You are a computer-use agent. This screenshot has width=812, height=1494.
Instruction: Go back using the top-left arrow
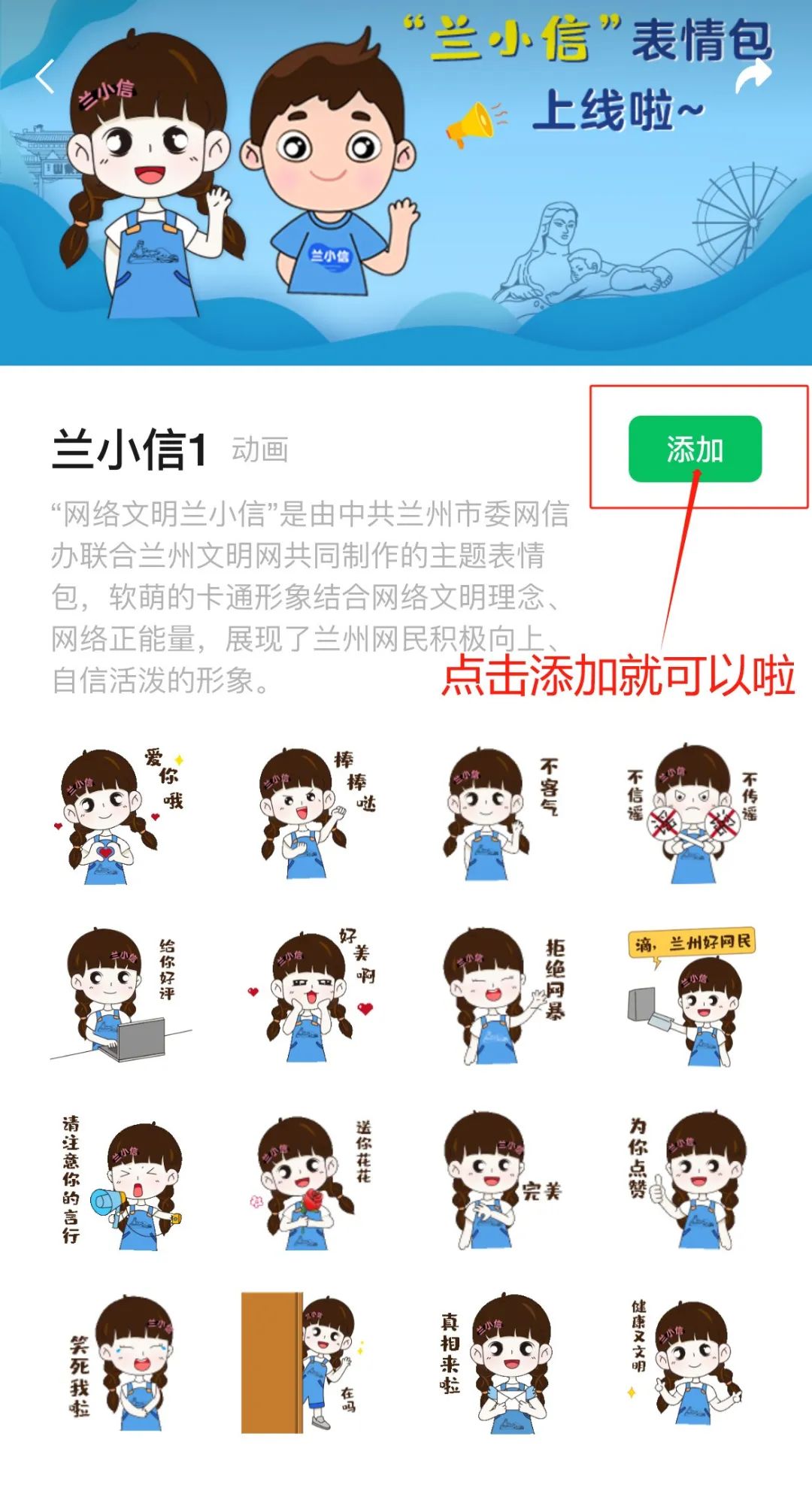[46, 76]
